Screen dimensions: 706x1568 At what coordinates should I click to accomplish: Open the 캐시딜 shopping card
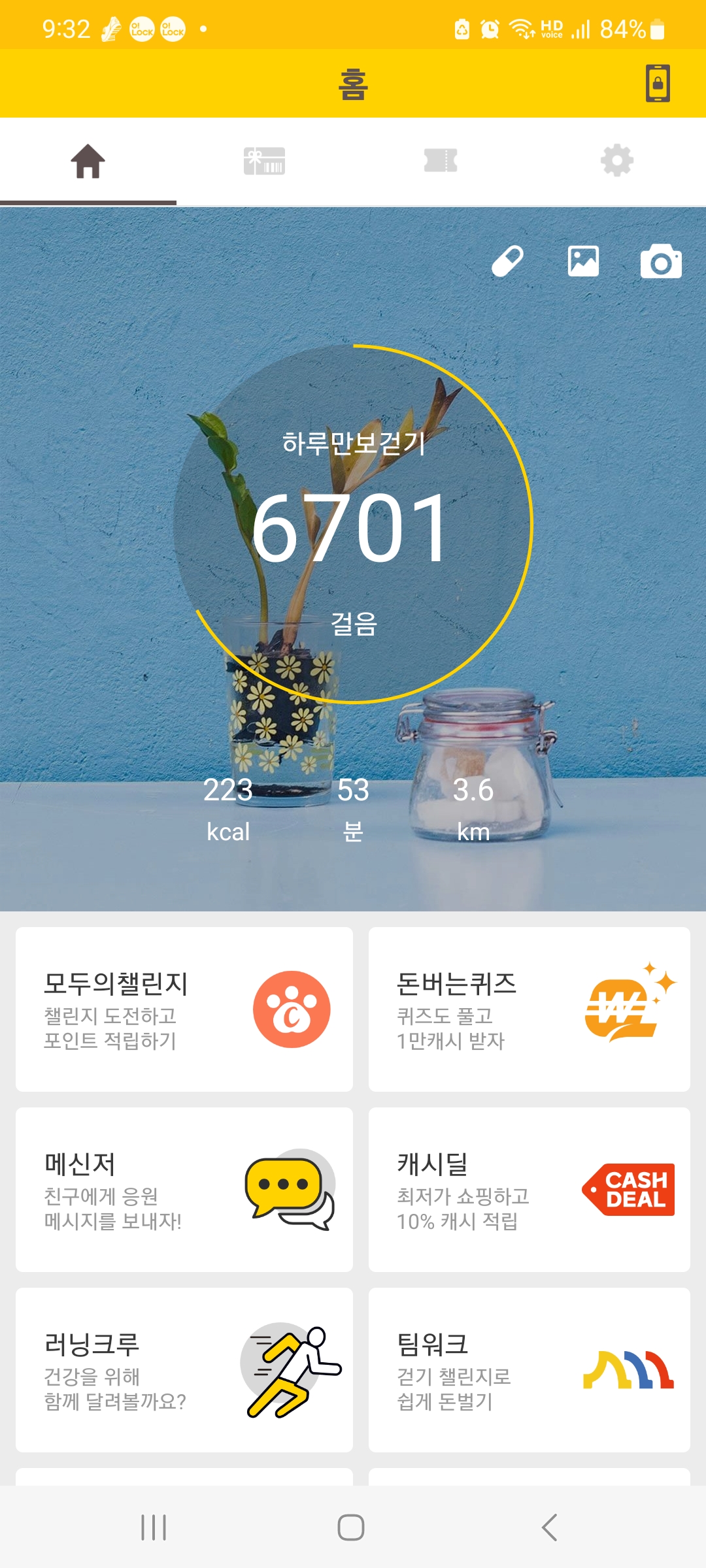click(x=529, y=1190)
